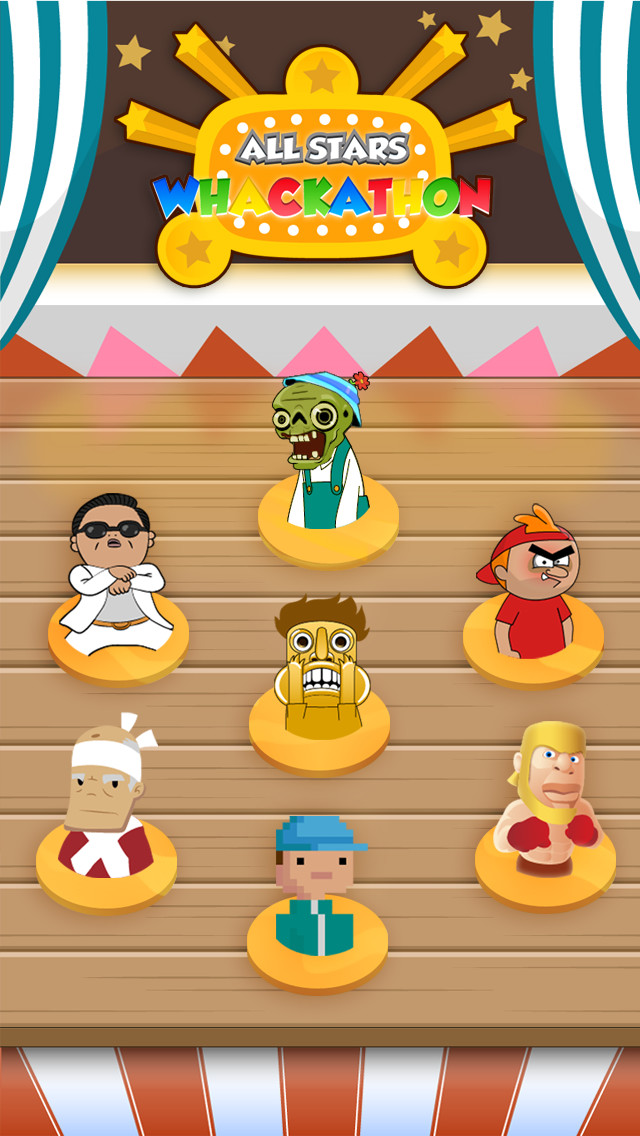Whack the green zombie with blue hat
The width and height of the screenshot is (640, 1136).
pos(322,450)
